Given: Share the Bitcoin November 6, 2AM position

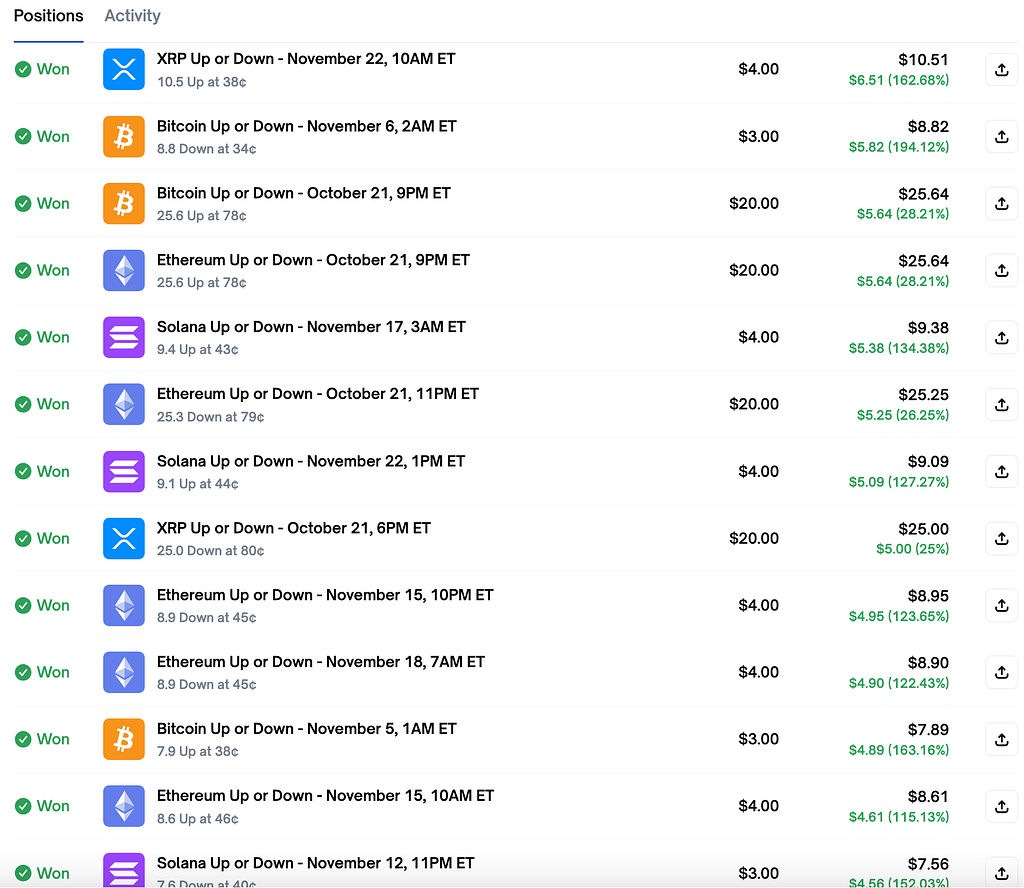Looking at the screenshot, I should coord(1001,137).
